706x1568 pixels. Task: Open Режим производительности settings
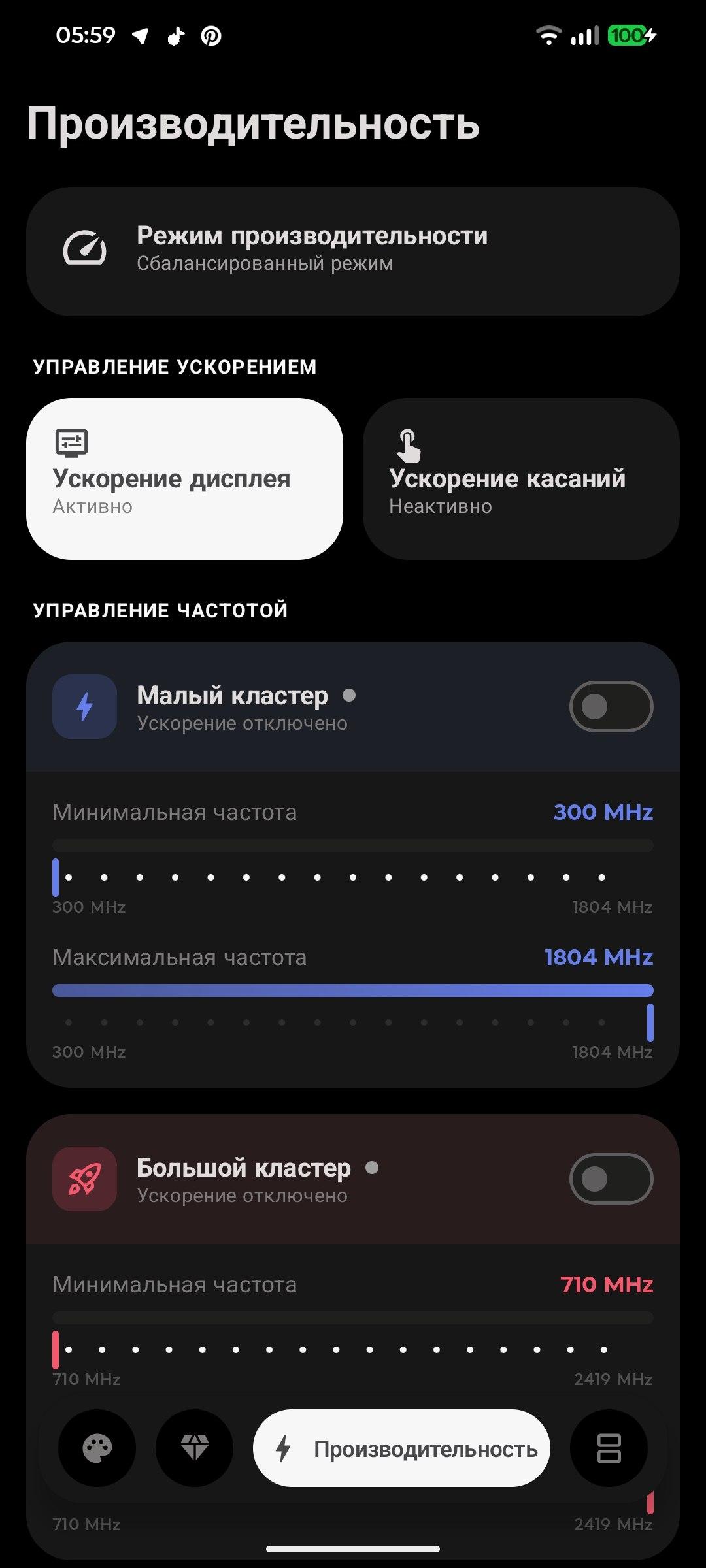353,252
